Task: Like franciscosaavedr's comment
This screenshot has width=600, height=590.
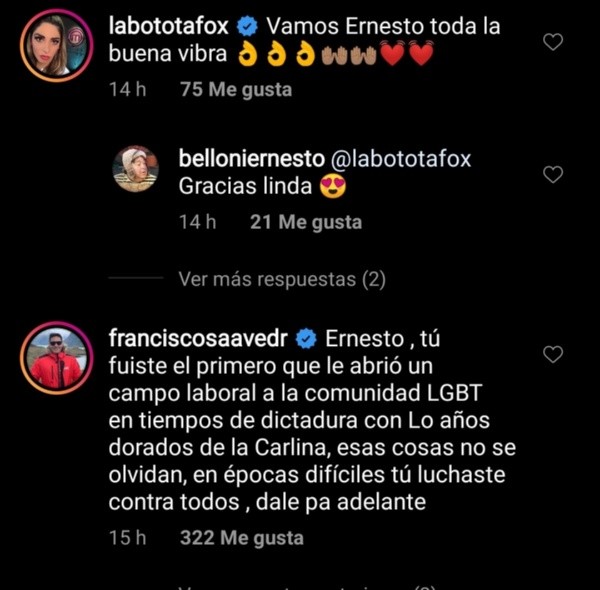Action: pyautogui.click(x=552, y=354)
